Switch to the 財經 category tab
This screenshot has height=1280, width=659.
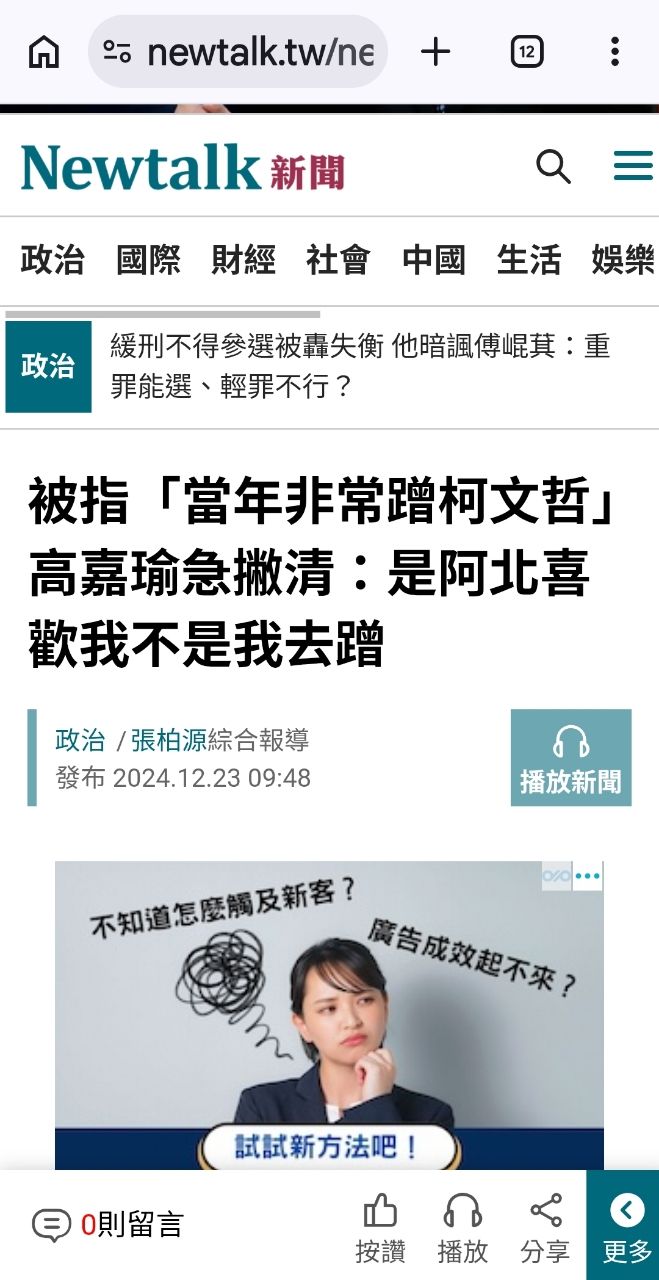click(x=243, y=260)
